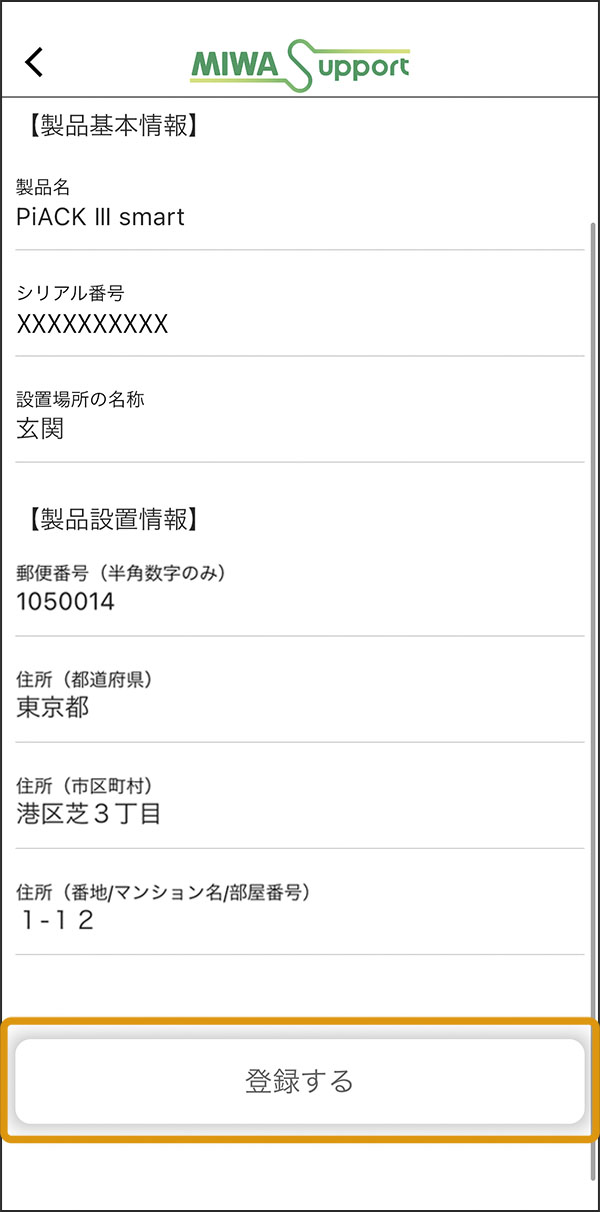Edit the 住所（市区町村） field
This screenshot has width=600, height=1212.
tap(300, 814)
